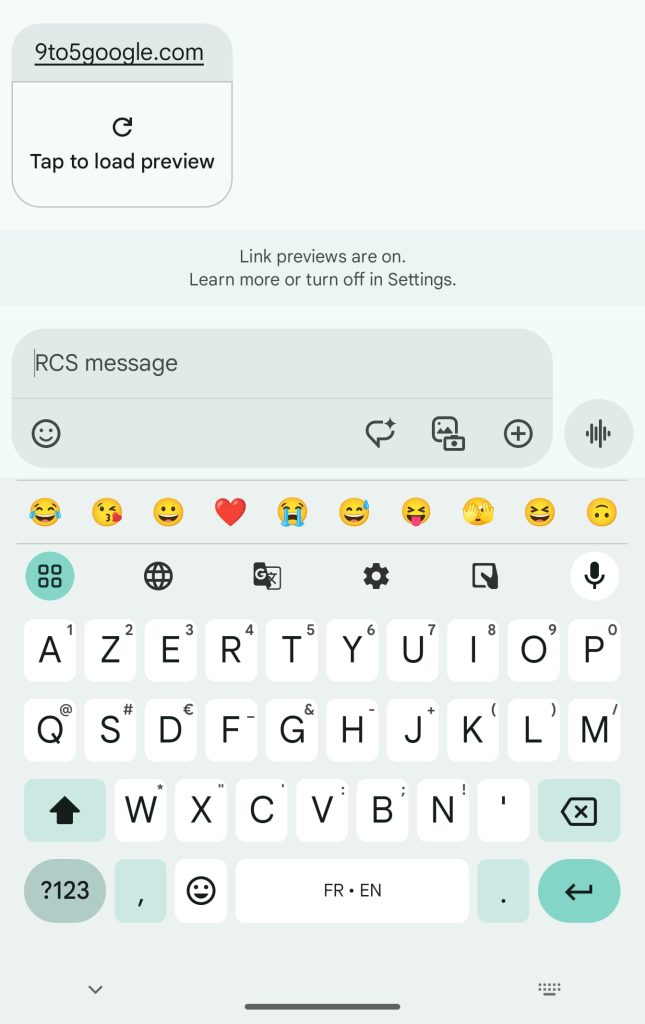Open the emoji picker in the compose bar
The image size is (645, 1024).
[x=46, y=433]
